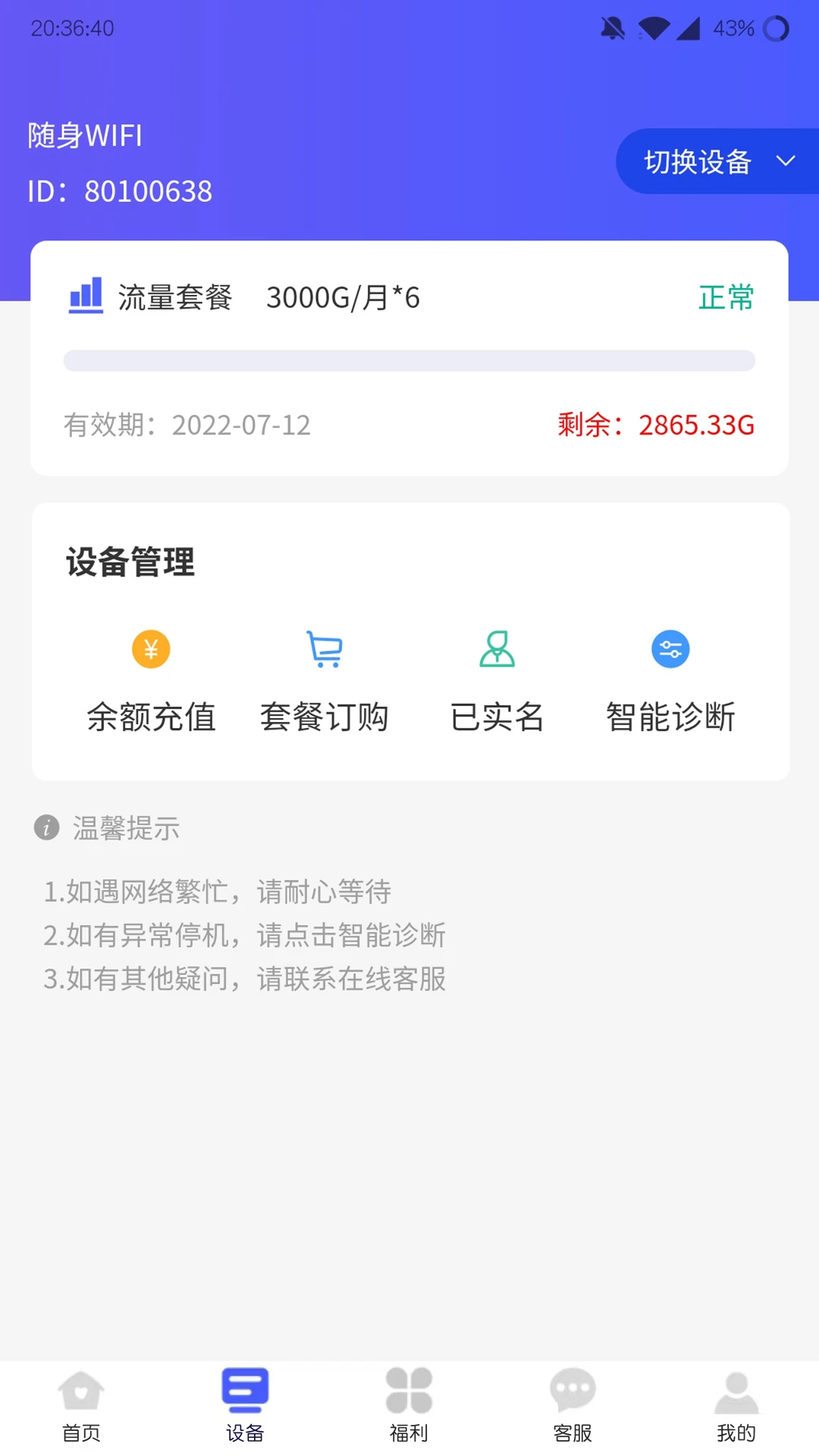The image size is (819, 1456).
Task: Open 余额充值 via the yellow yen icon
Action: pyautogui.click(x=151, y=649)
